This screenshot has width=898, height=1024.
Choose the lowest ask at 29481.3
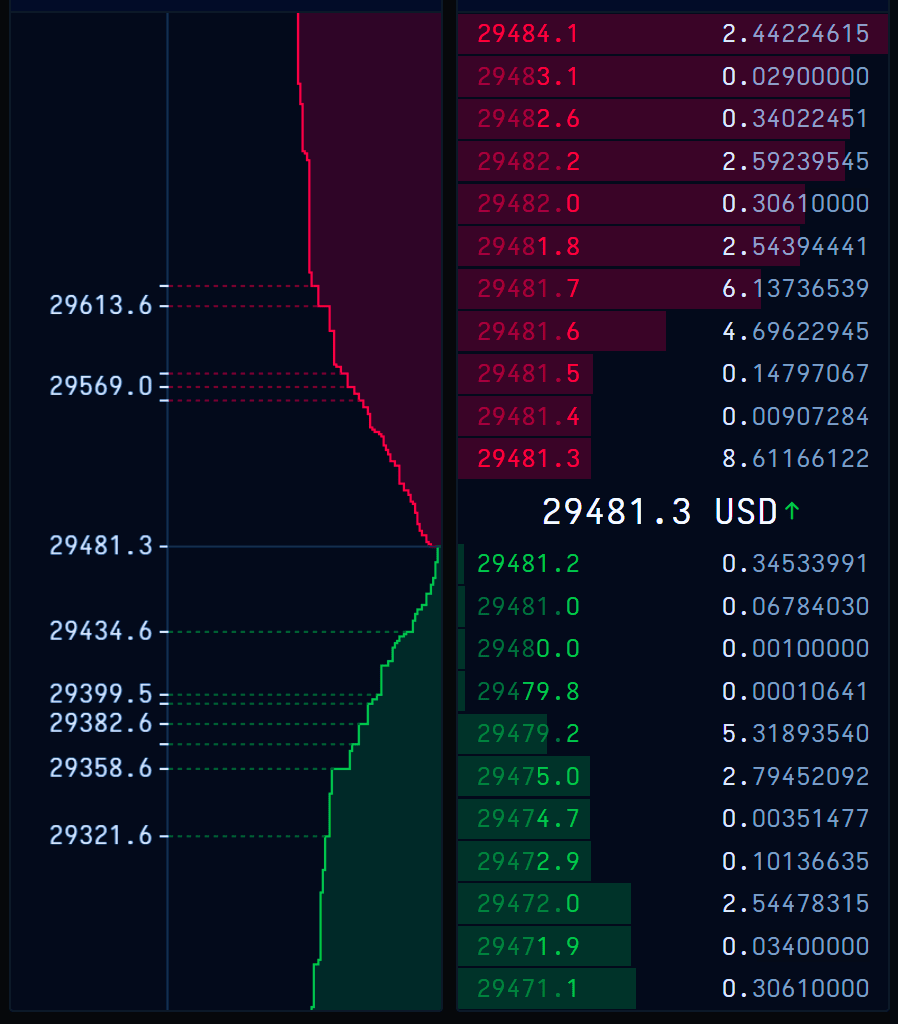(672, 459)
